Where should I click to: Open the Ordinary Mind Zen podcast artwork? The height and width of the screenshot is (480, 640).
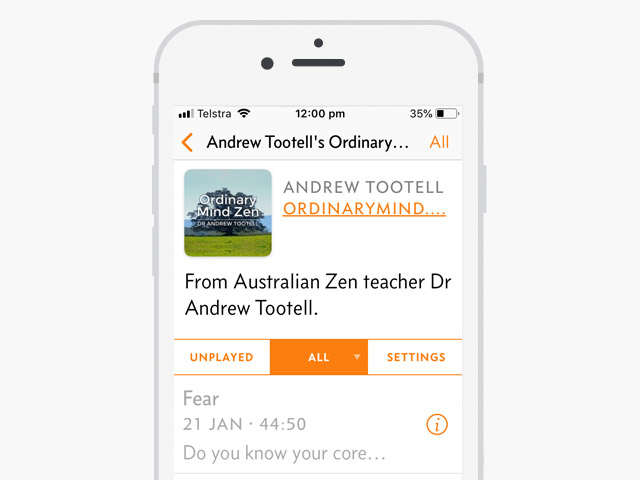[228, 213]
